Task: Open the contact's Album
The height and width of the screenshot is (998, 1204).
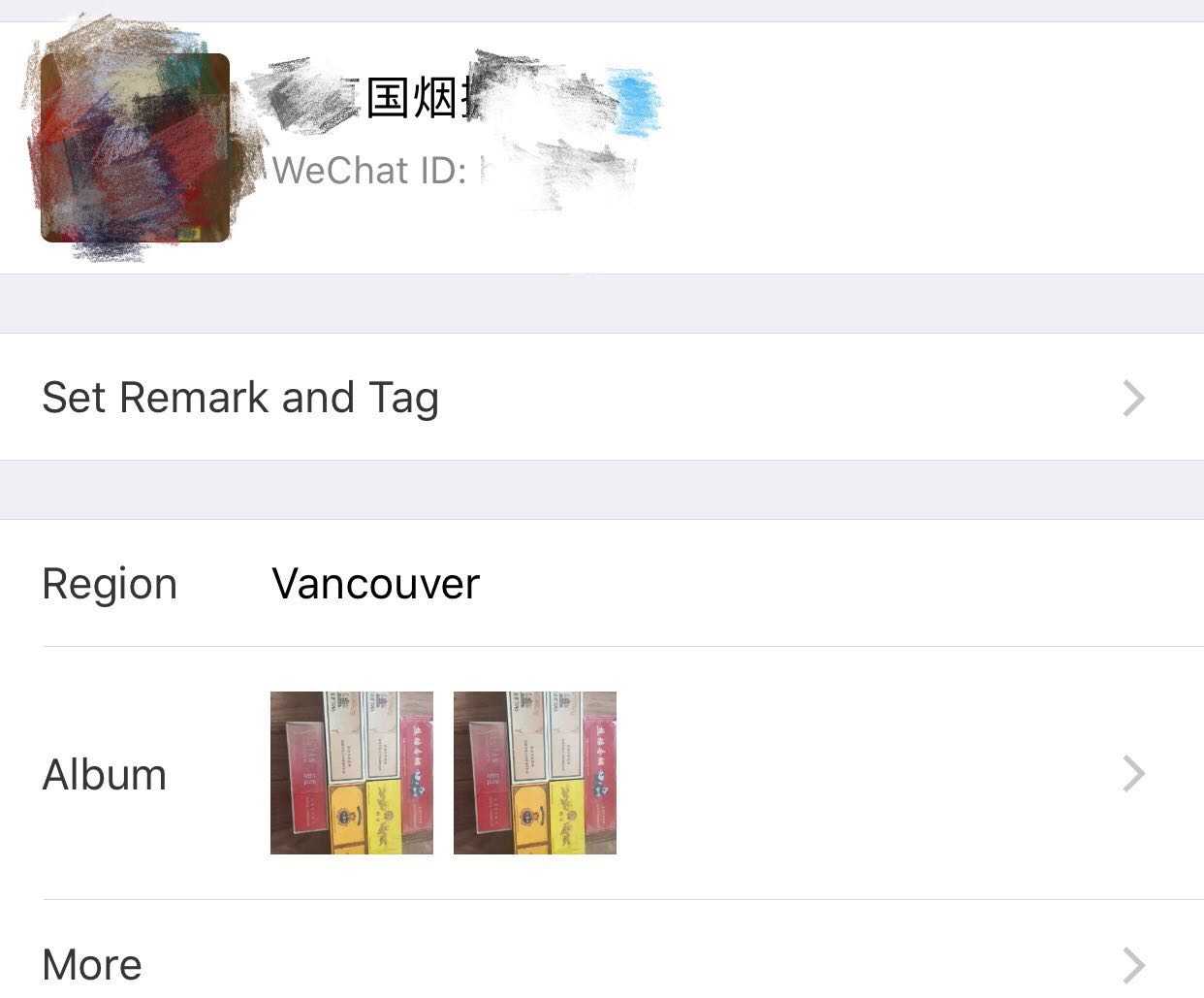Action: [x=601, y=773]
